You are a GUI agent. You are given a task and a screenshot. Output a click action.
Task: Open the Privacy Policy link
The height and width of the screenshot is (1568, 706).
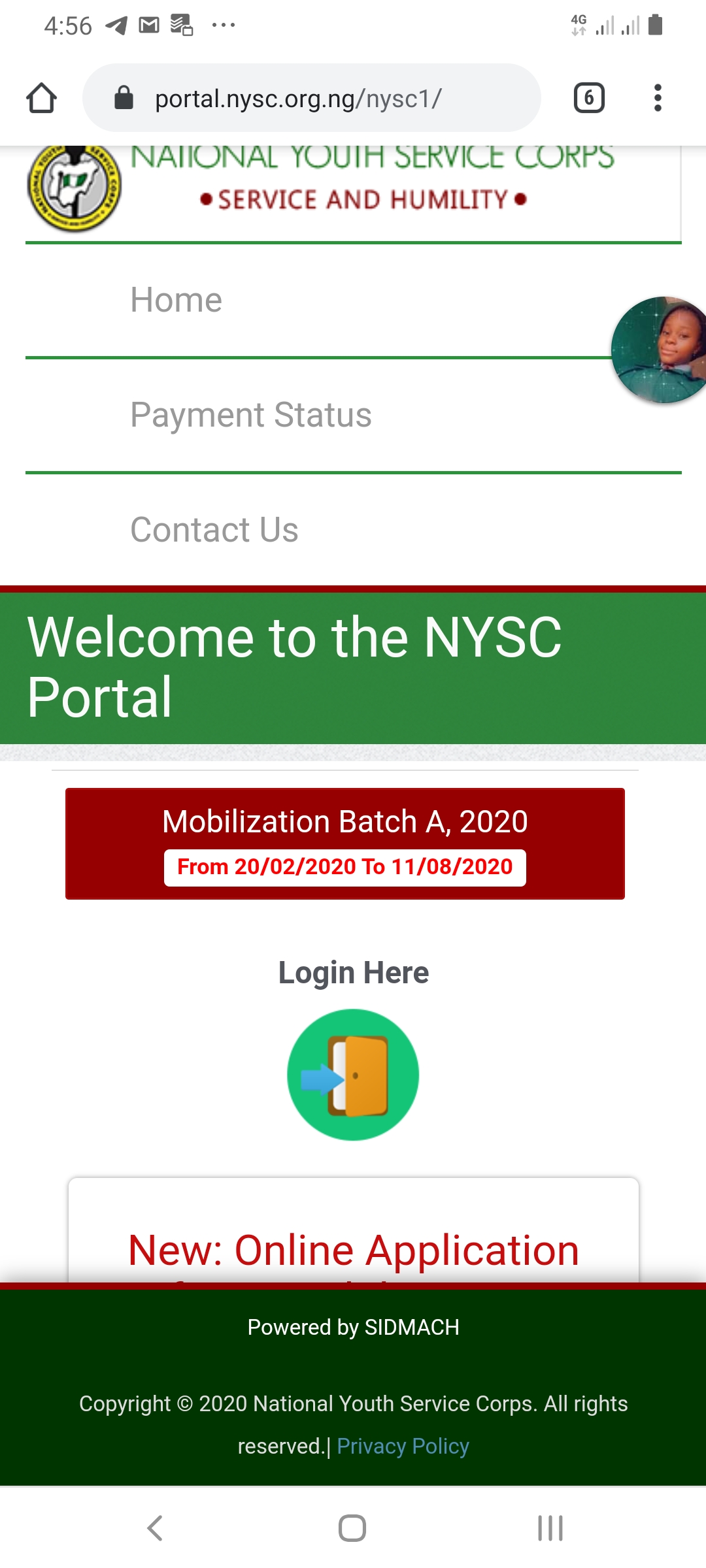403,1446
